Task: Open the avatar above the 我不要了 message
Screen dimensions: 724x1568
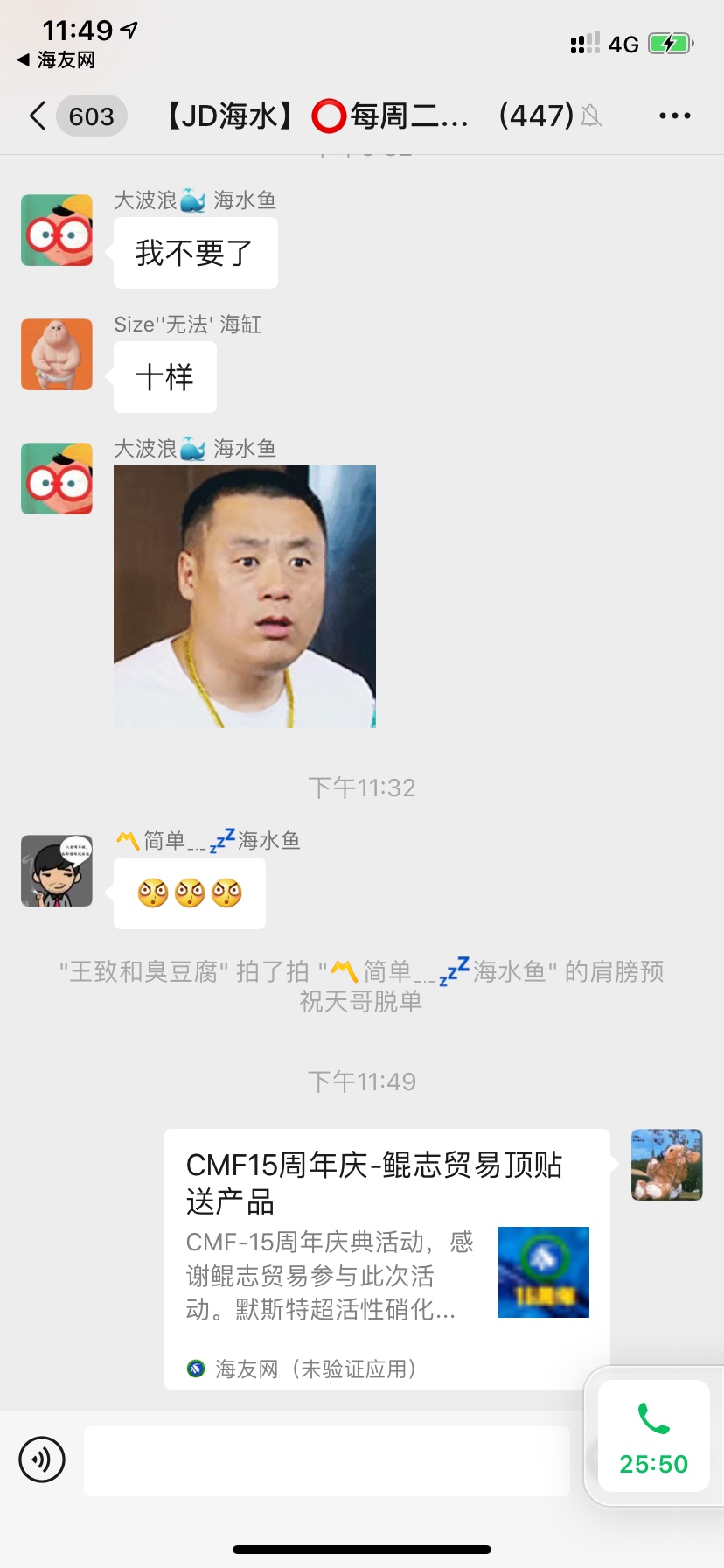Action: tap(57, 230)
